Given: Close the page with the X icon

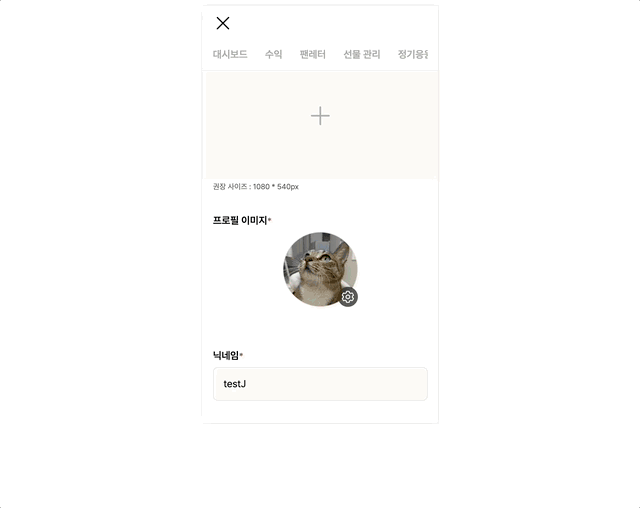Looking at the screenshot, I should [x=223, y=23].
